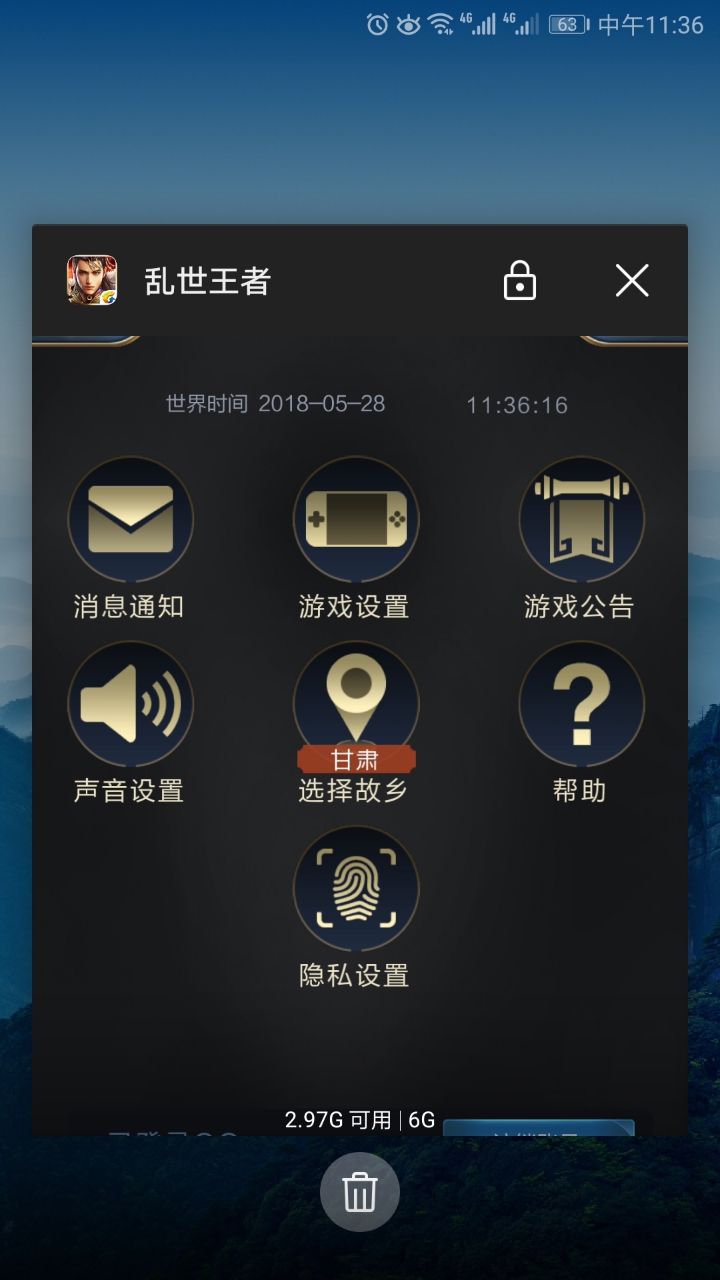The image size is (720, 1280).
Task: Clear all recent apps with the trash button
Action: (360, 1192)
